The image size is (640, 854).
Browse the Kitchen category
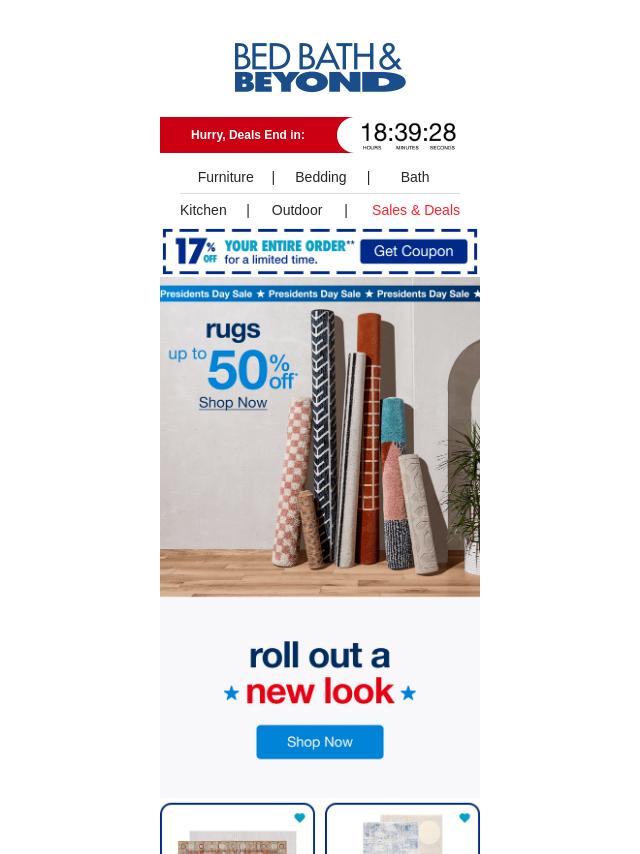[x=203, y=210]
